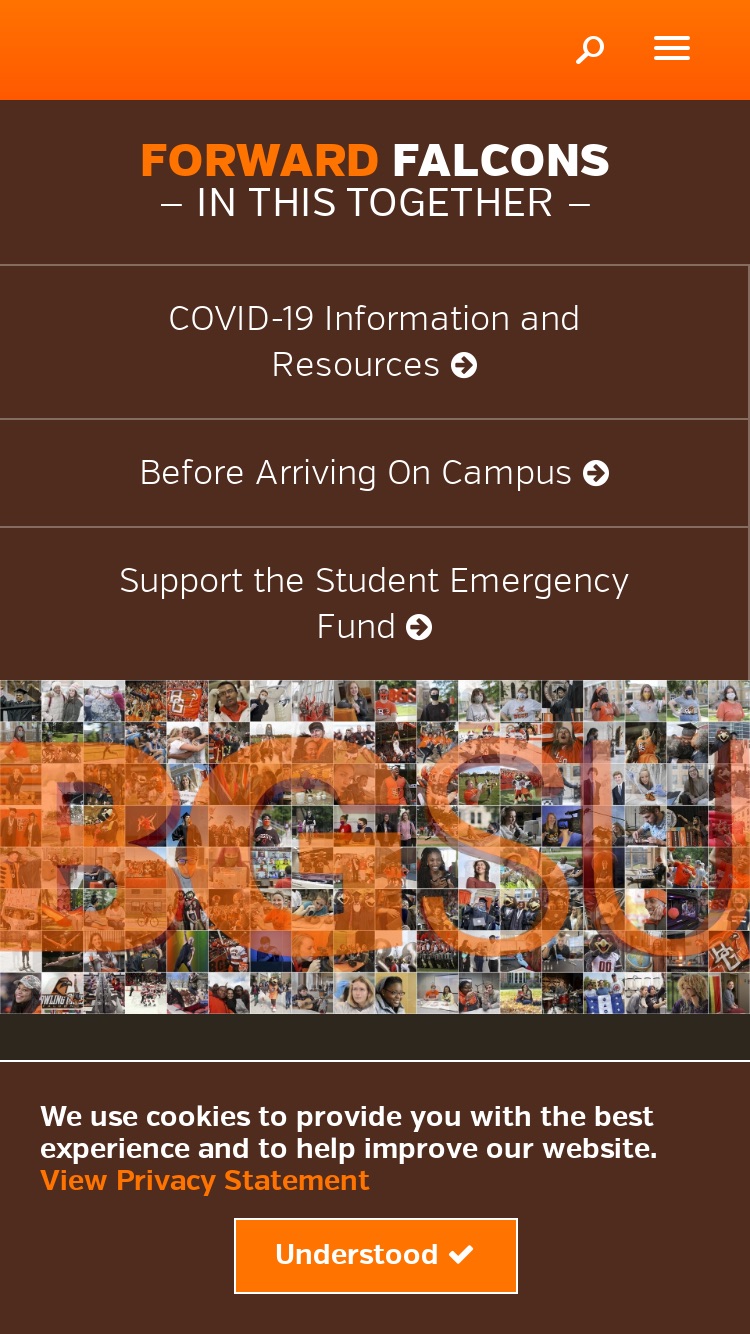This screenshot has width=750, height=1334.
Task: Open Support the Student Emergency Fund
Action: [374, 604]
